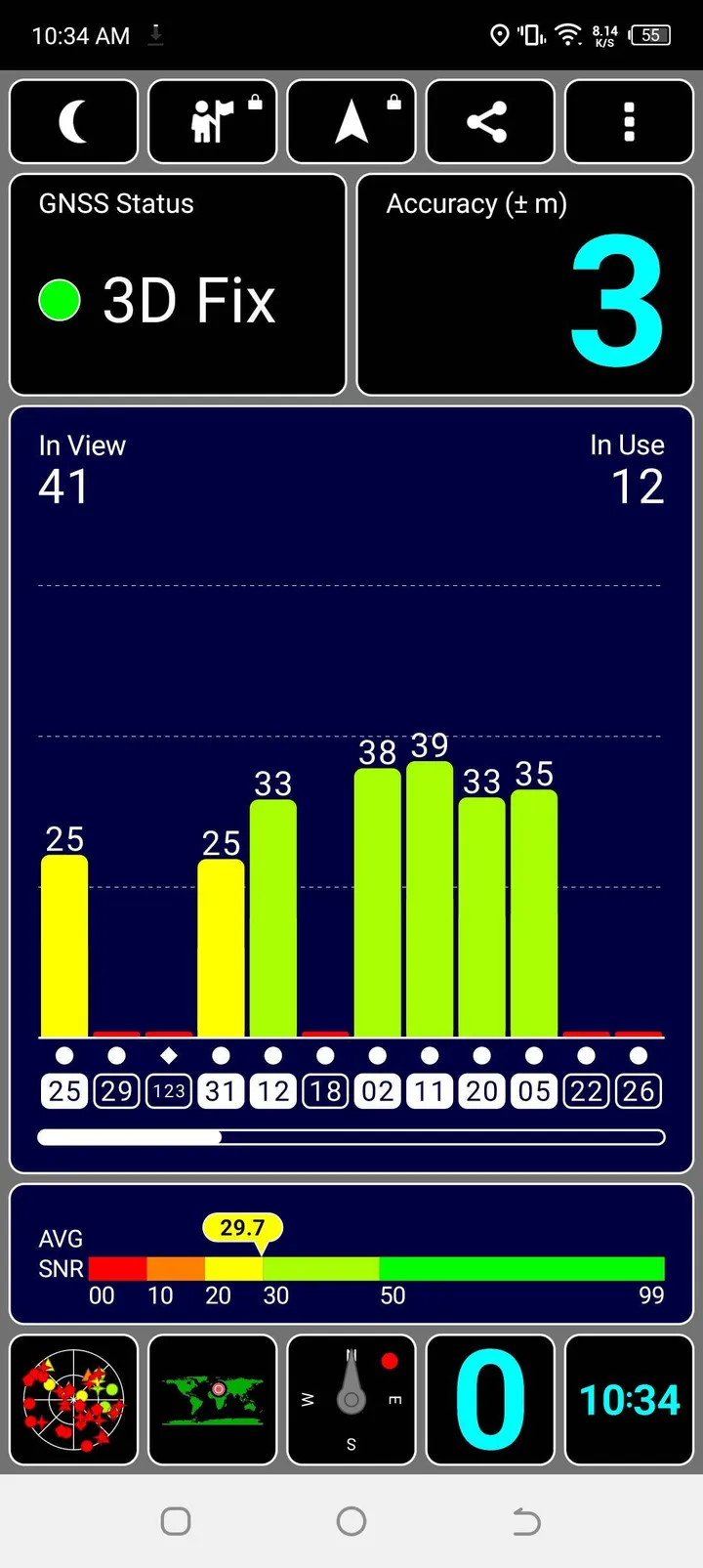Open the locked navigation arrow feature
This screenshot has width=703, height=1568.
351,122
